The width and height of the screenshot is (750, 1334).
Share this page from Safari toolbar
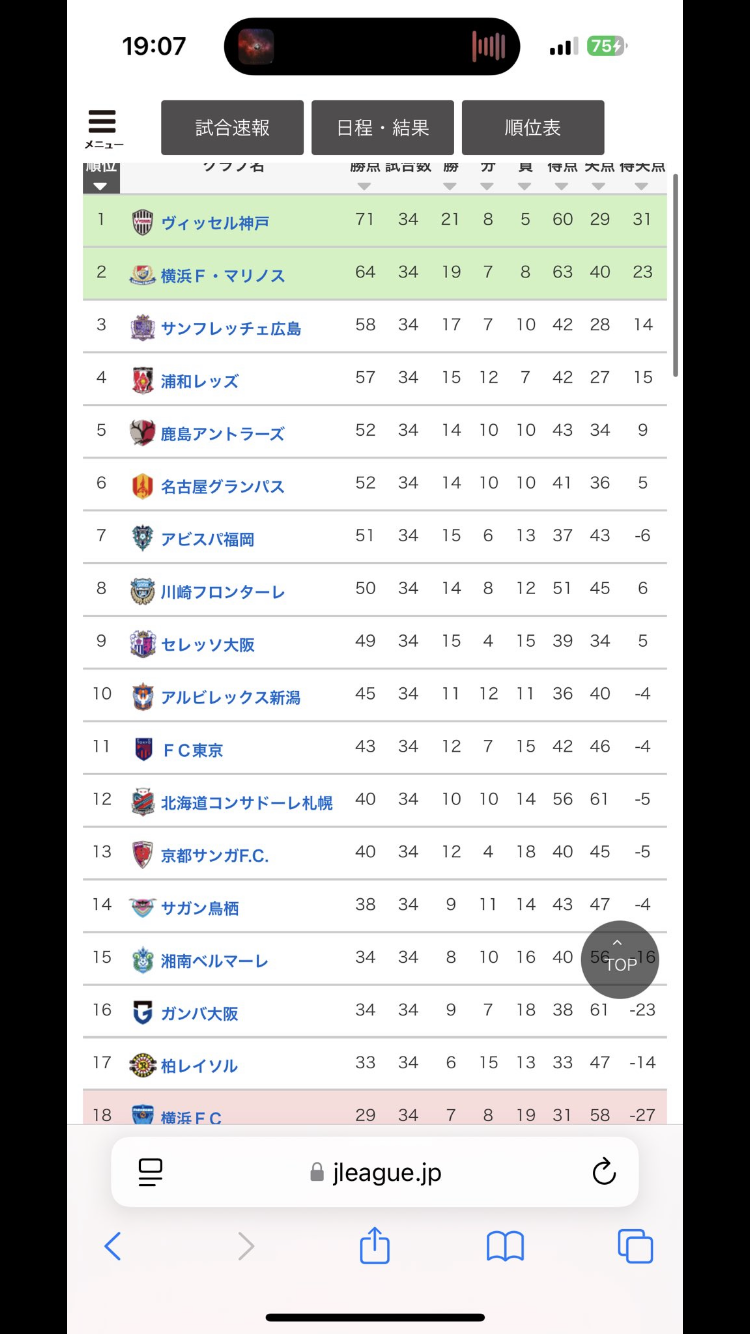click(x=374, y=1246)
